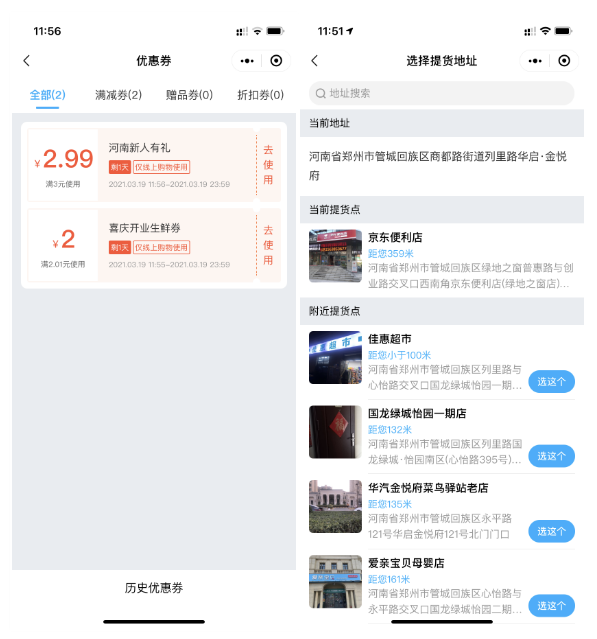597x639 pixels.
Task: Choose 佳惠超市 with 选这个
Action: pyautogui.click(x=551, y=381)
